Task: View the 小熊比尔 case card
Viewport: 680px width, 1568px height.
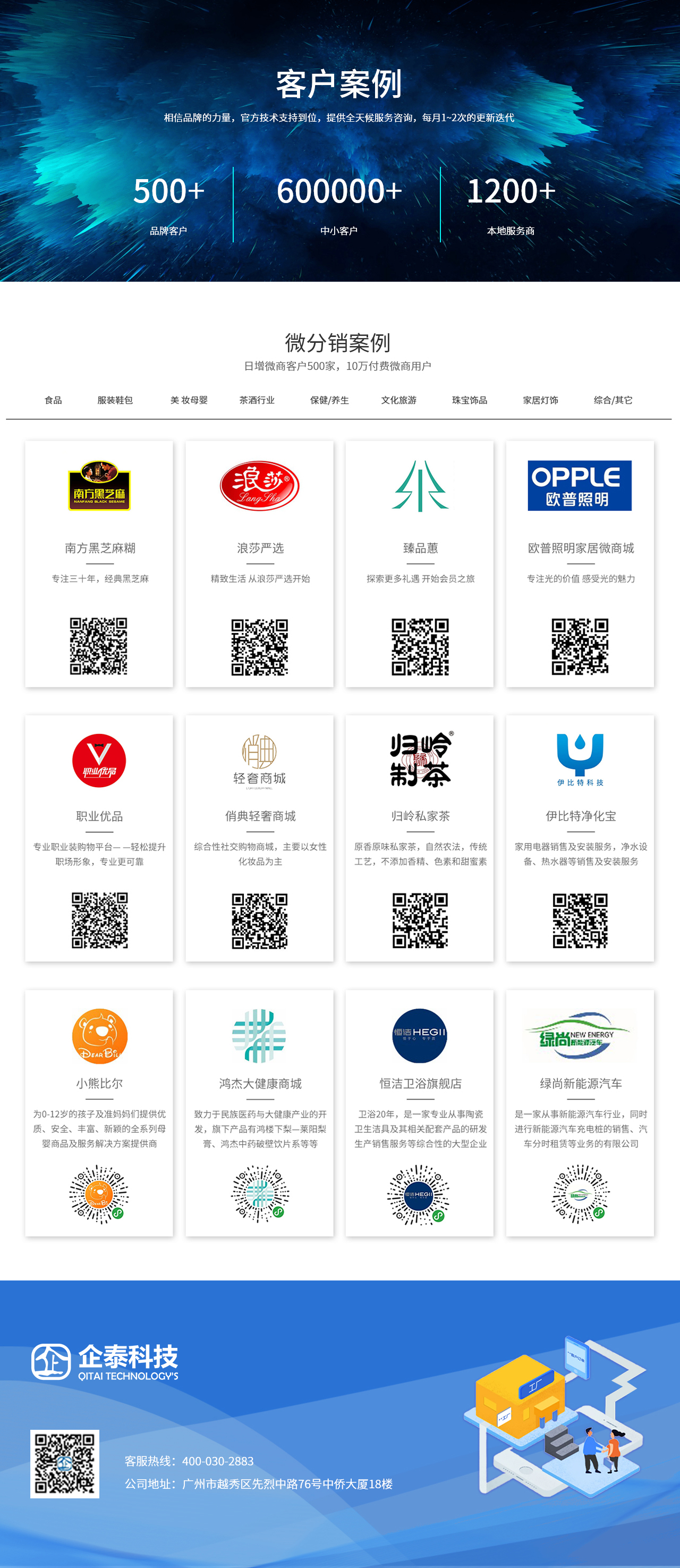Action: point(100,1083)
